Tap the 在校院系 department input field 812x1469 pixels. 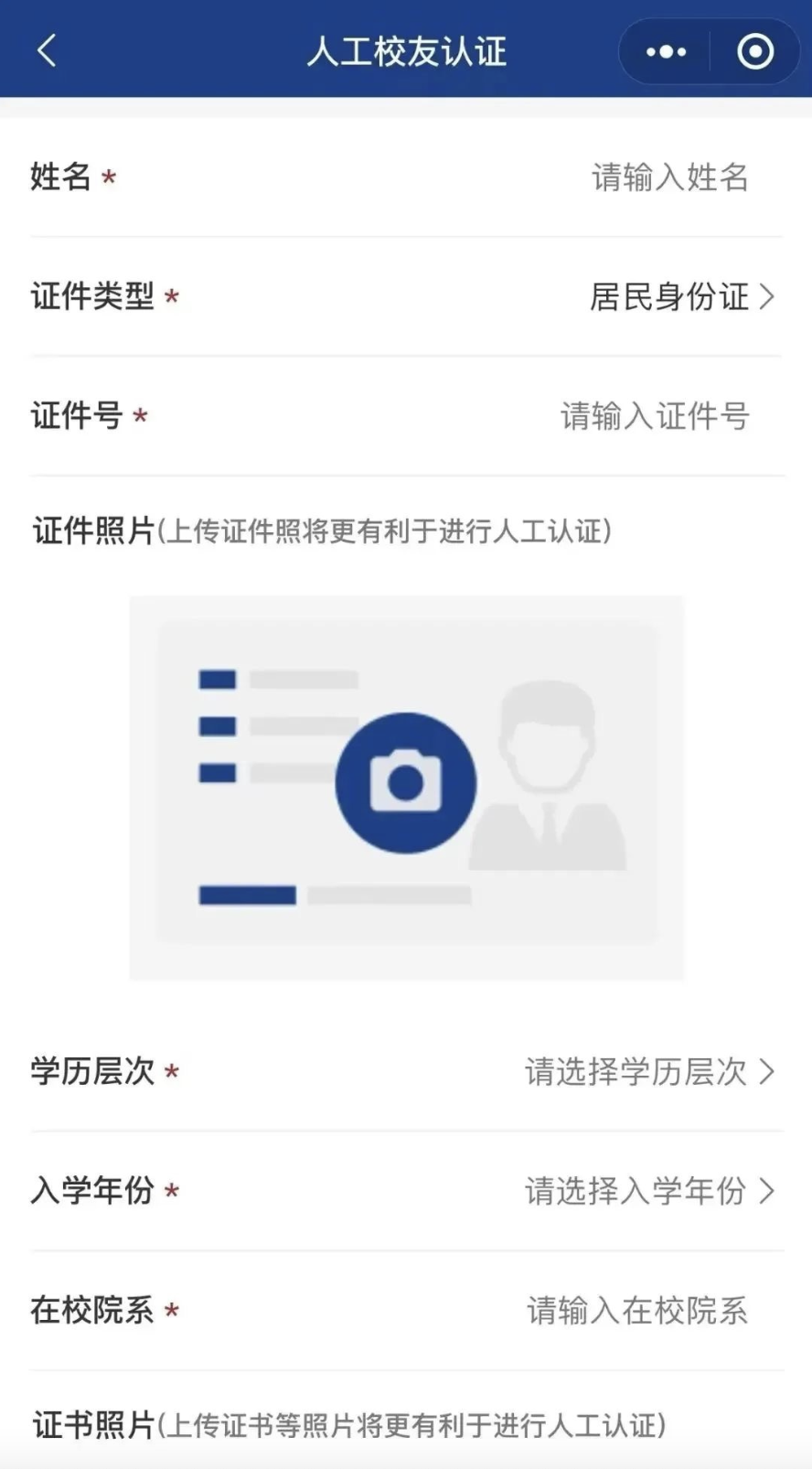(x=637, y=1311)
